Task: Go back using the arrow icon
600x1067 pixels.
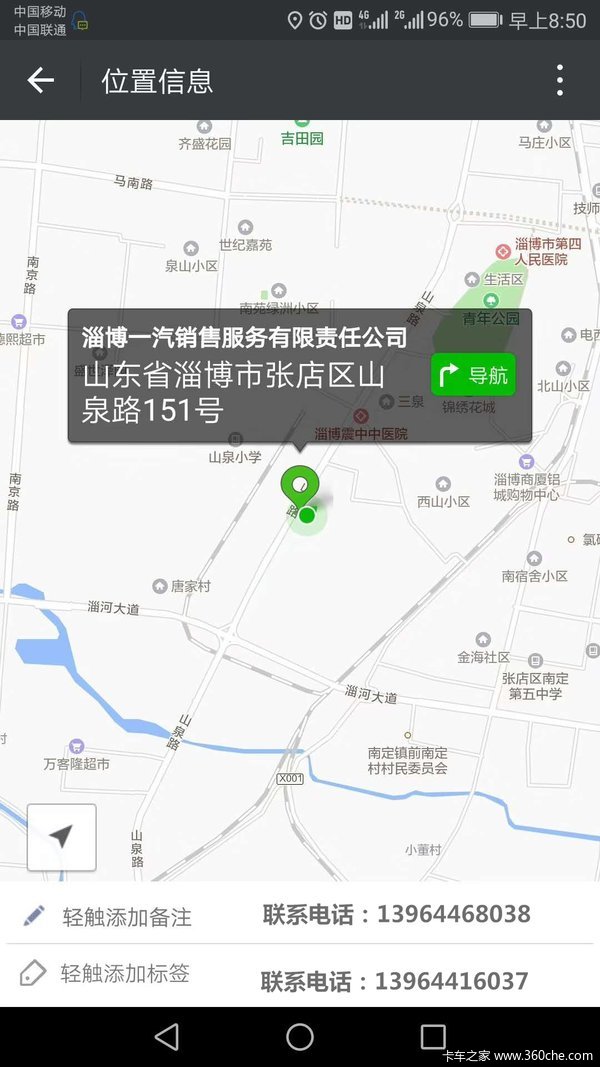Action: (x=40, y=80)
